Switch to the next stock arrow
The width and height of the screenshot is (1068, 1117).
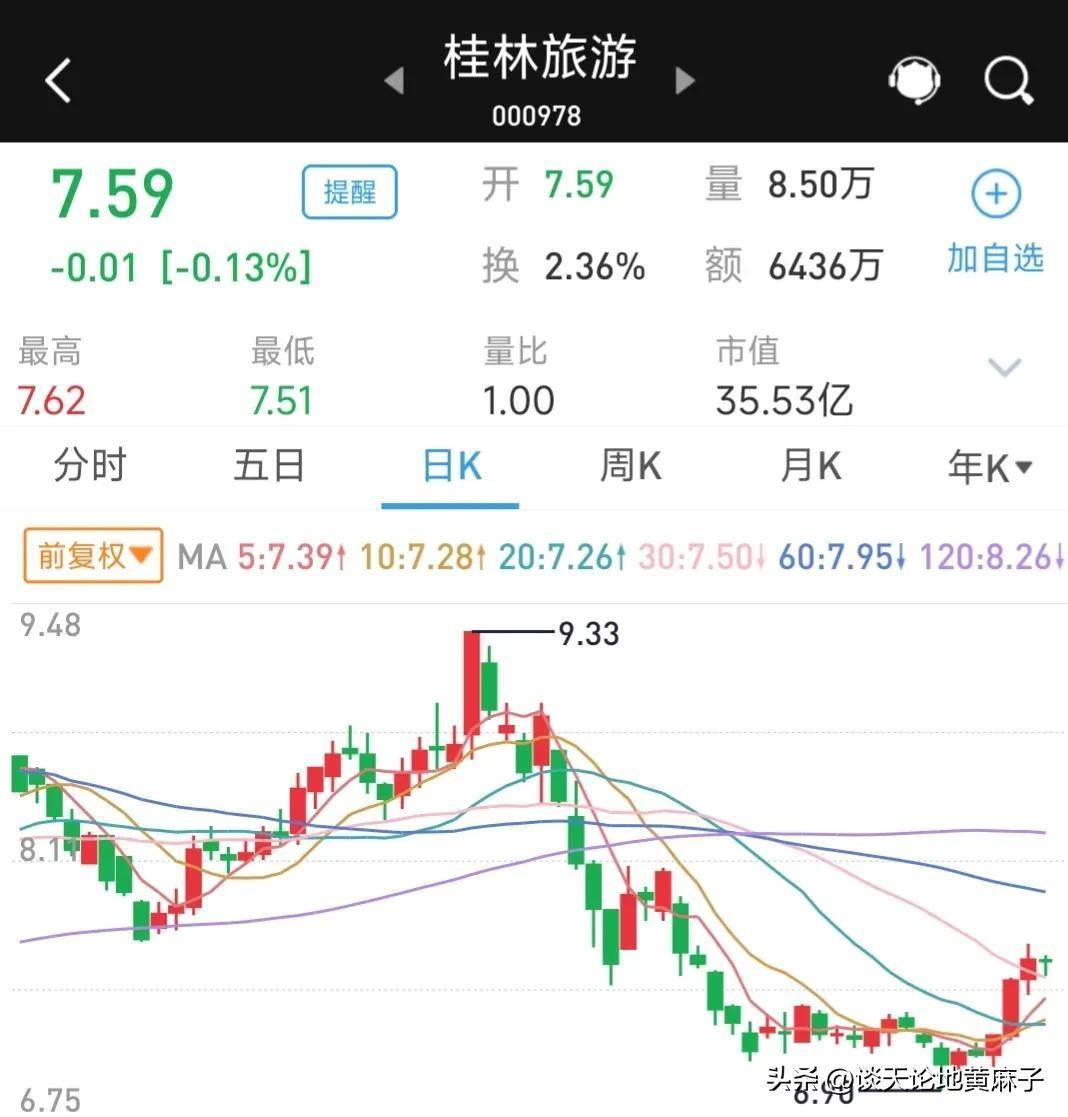685,80
